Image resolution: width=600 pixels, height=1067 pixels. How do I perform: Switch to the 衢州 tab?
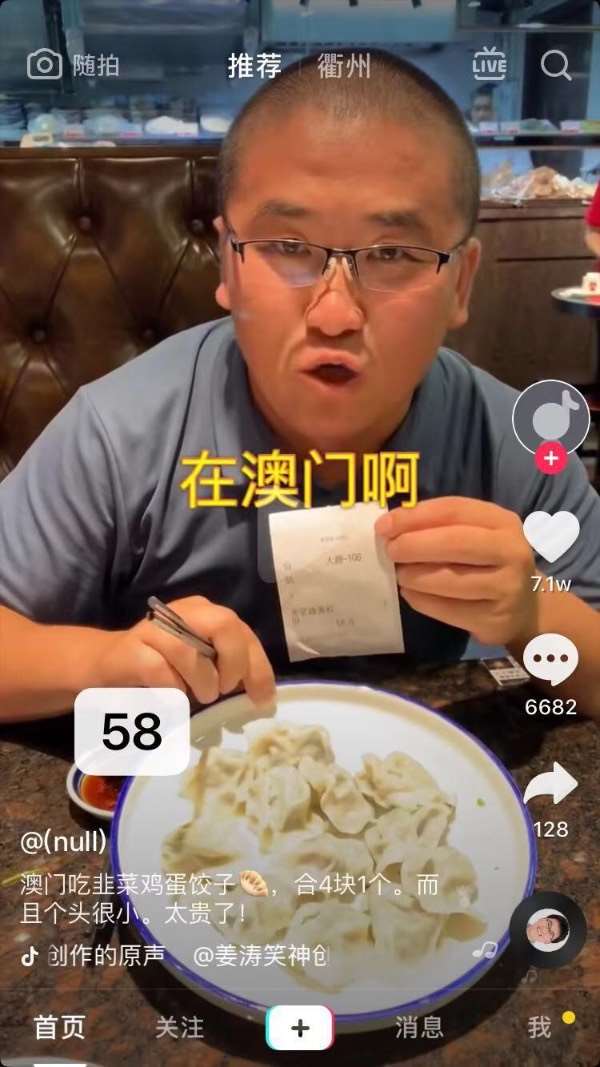coord(344,66)
